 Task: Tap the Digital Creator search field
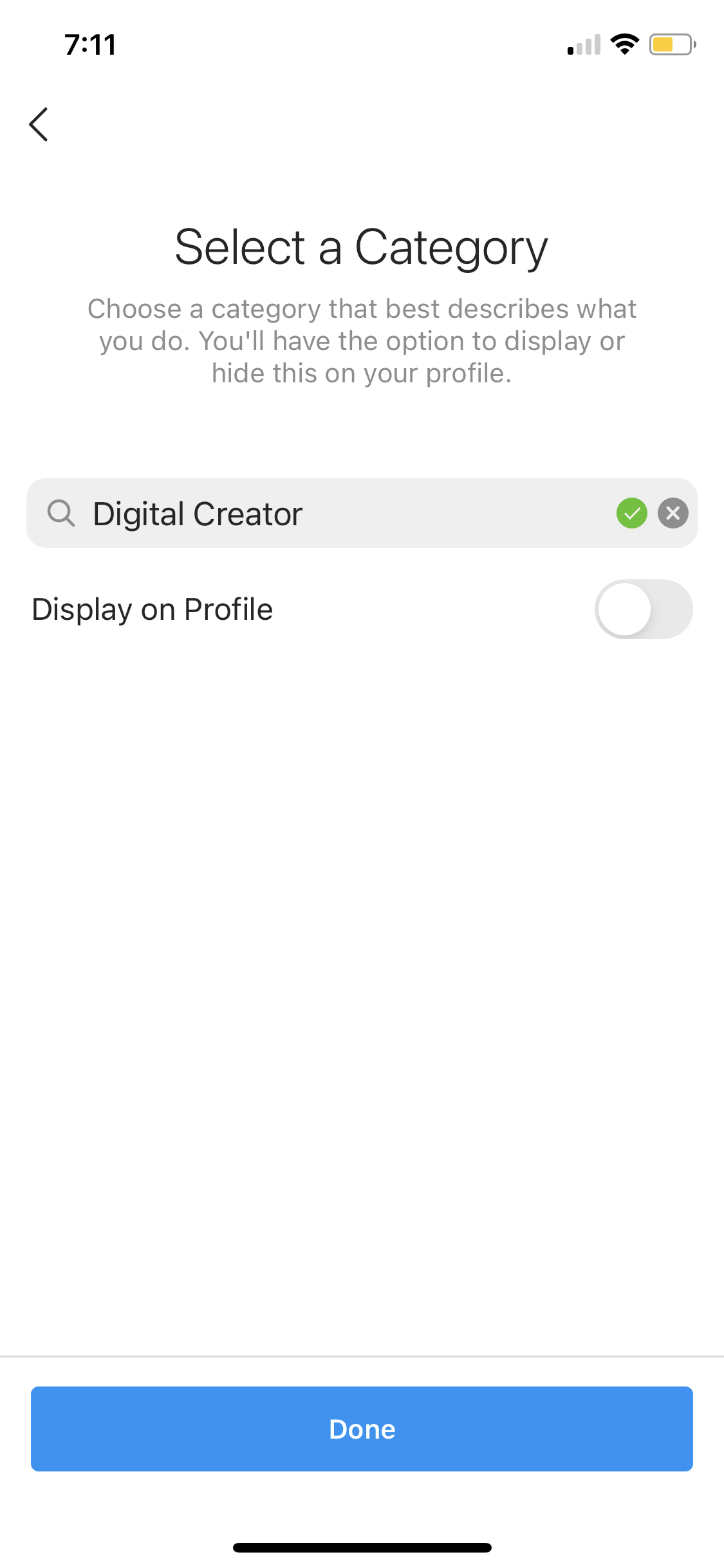(362, 513)
